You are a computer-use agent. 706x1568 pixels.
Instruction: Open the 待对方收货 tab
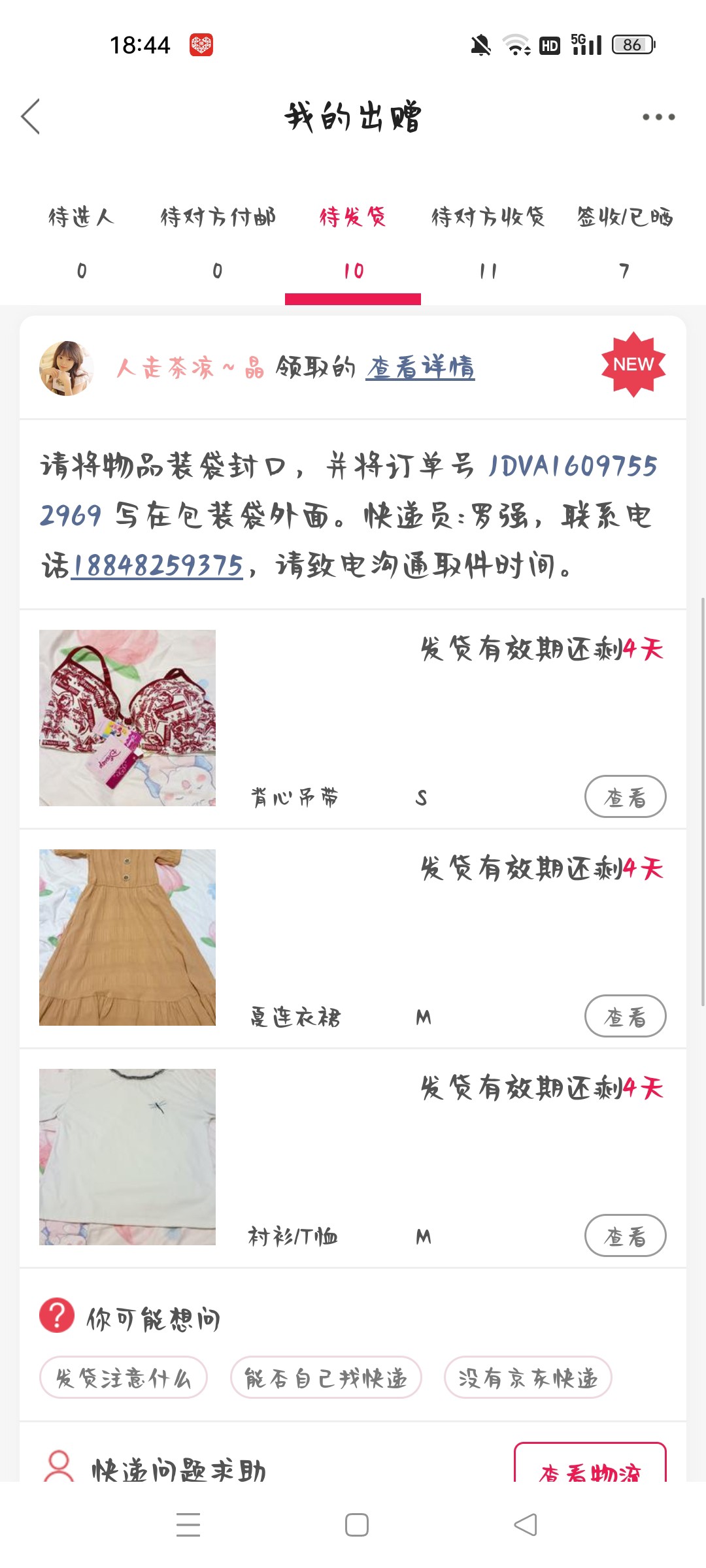488,240
